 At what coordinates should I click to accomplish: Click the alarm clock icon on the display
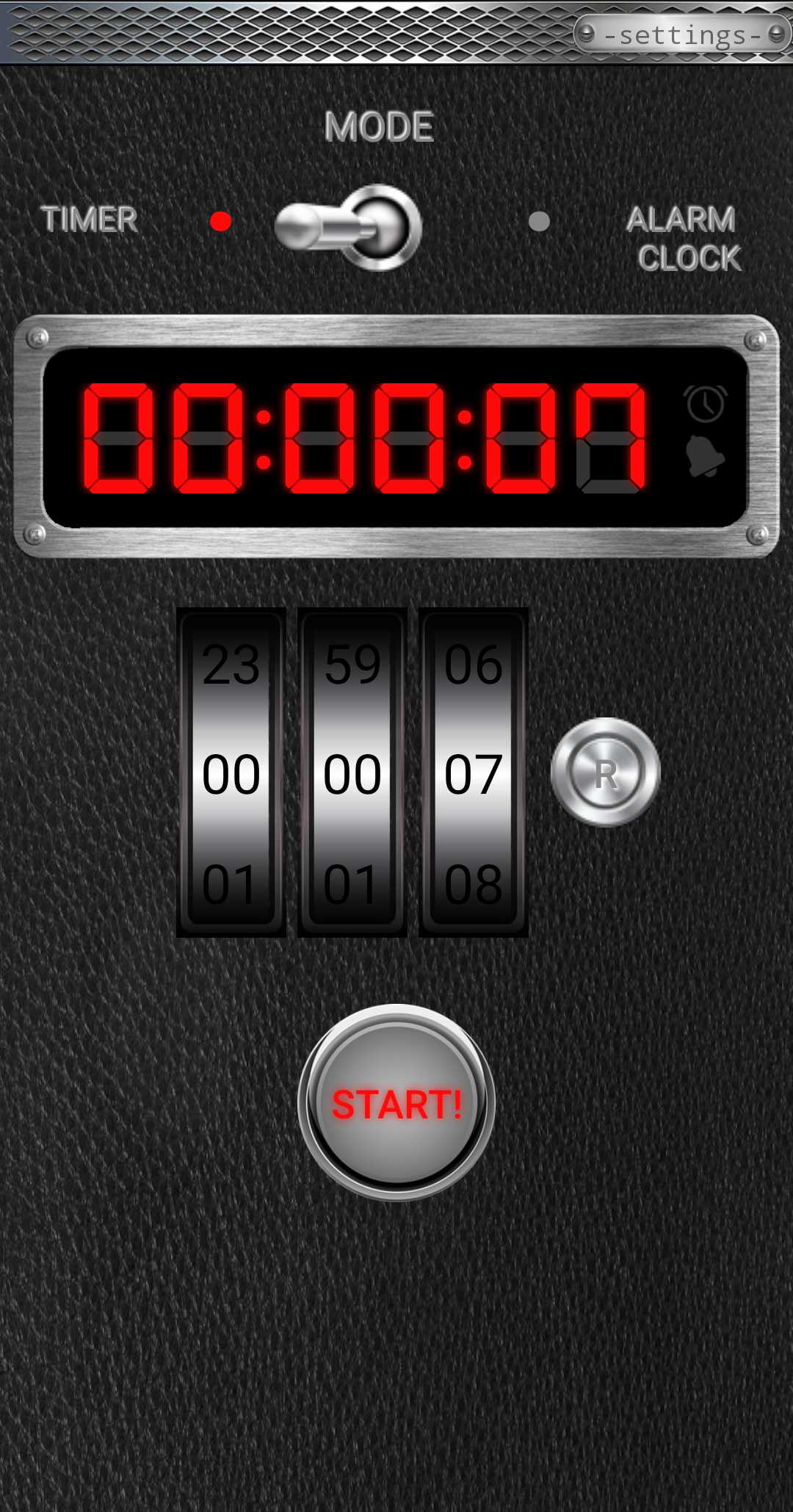[x=703, y=403]
